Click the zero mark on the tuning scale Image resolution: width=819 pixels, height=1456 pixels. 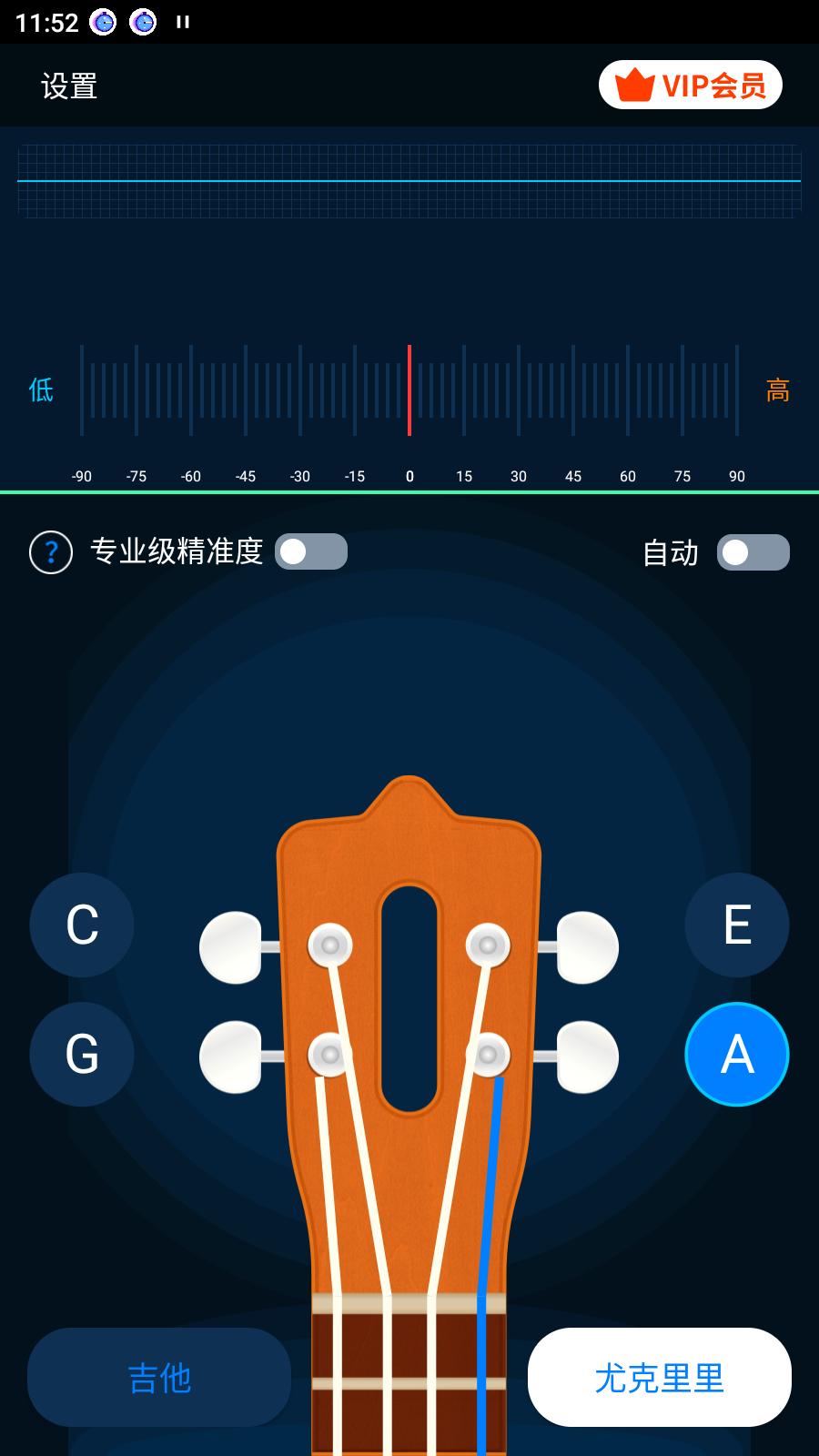click(409, 475)
